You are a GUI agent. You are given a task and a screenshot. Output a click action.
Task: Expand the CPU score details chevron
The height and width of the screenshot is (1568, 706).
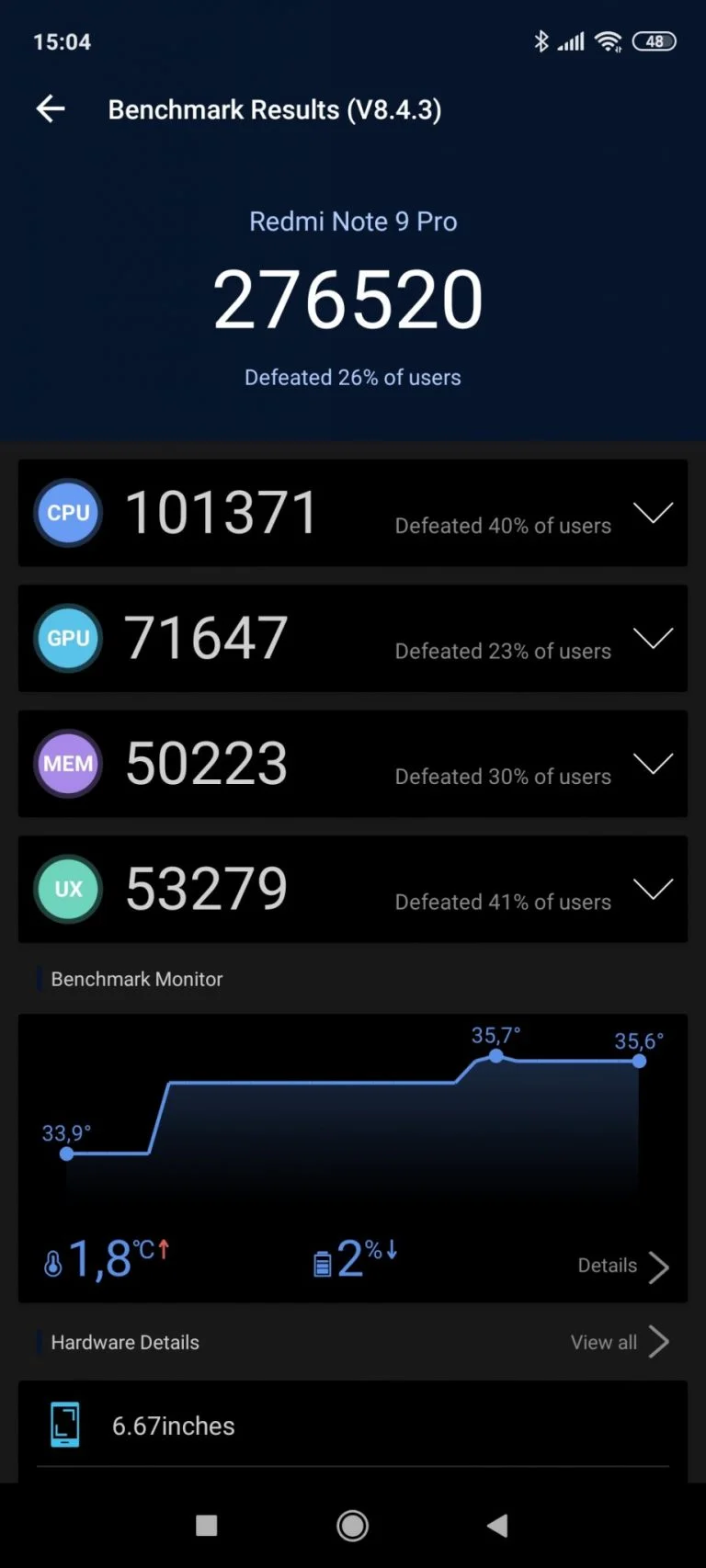[654, 513]
